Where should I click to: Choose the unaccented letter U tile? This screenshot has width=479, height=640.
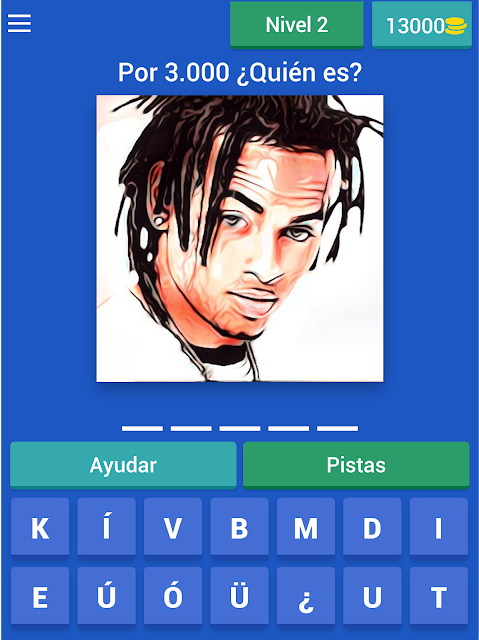pos(373,596)
